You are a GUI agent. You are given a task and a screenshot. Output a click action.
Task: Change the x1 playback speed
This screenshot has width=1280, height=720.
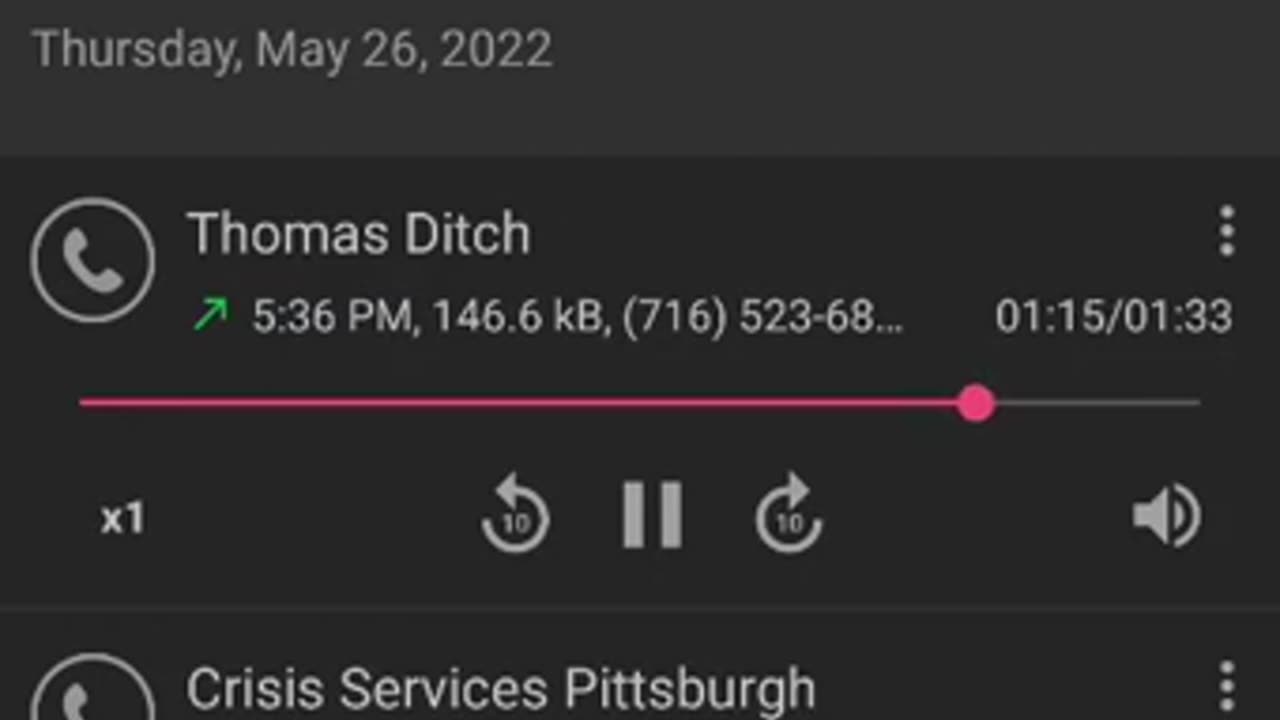pos(122,519)
